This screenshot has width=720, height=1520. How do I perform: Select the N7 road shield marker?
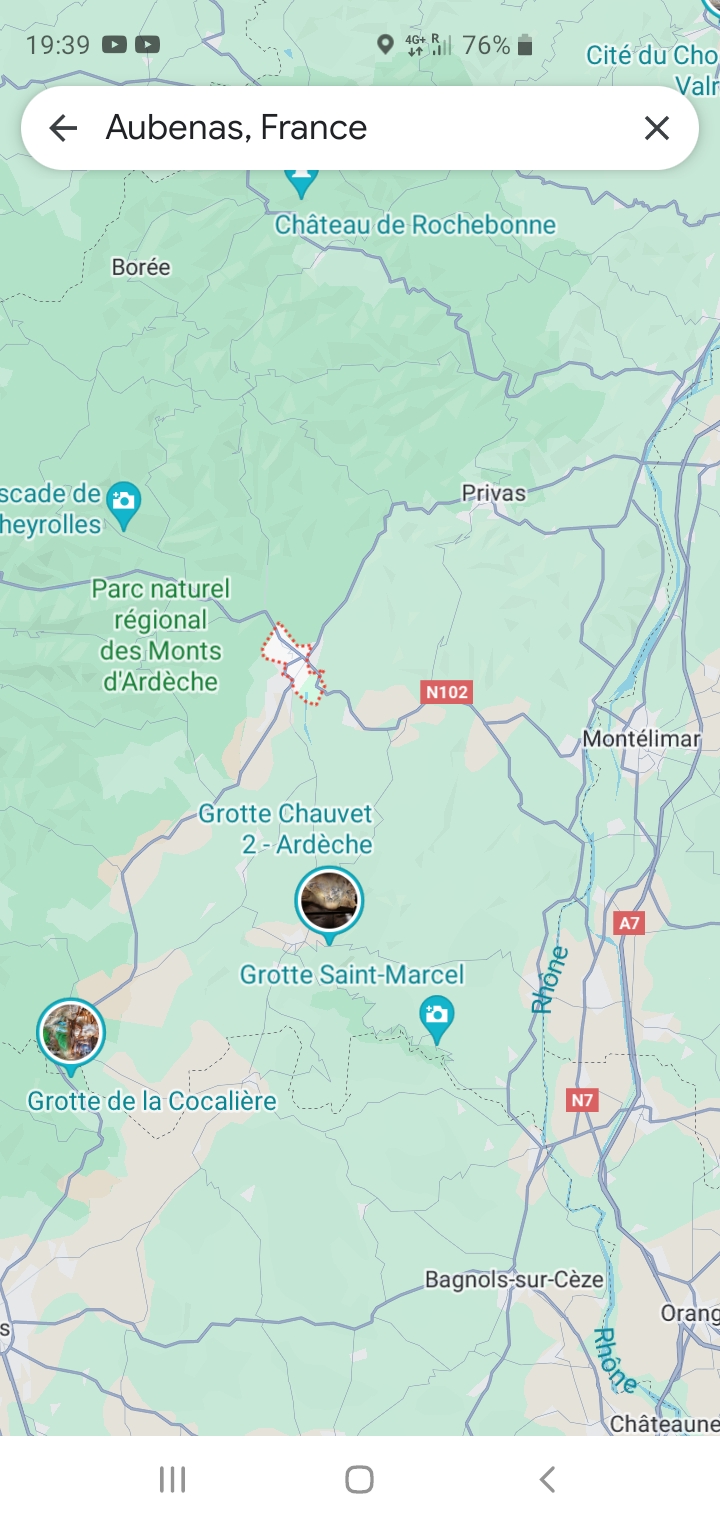coord(581,1100)
